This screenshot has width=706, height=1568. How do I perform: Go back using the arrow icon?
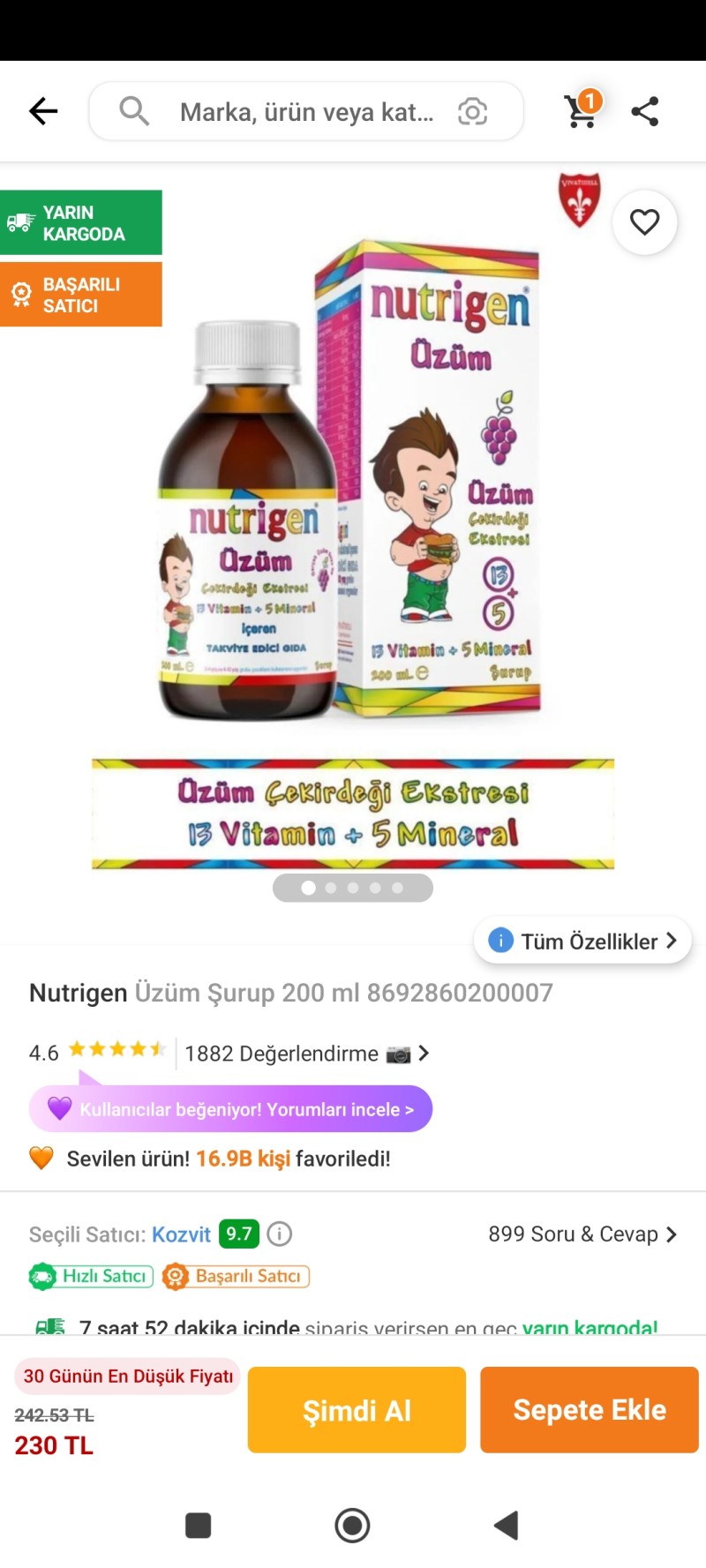pos(42,111)
